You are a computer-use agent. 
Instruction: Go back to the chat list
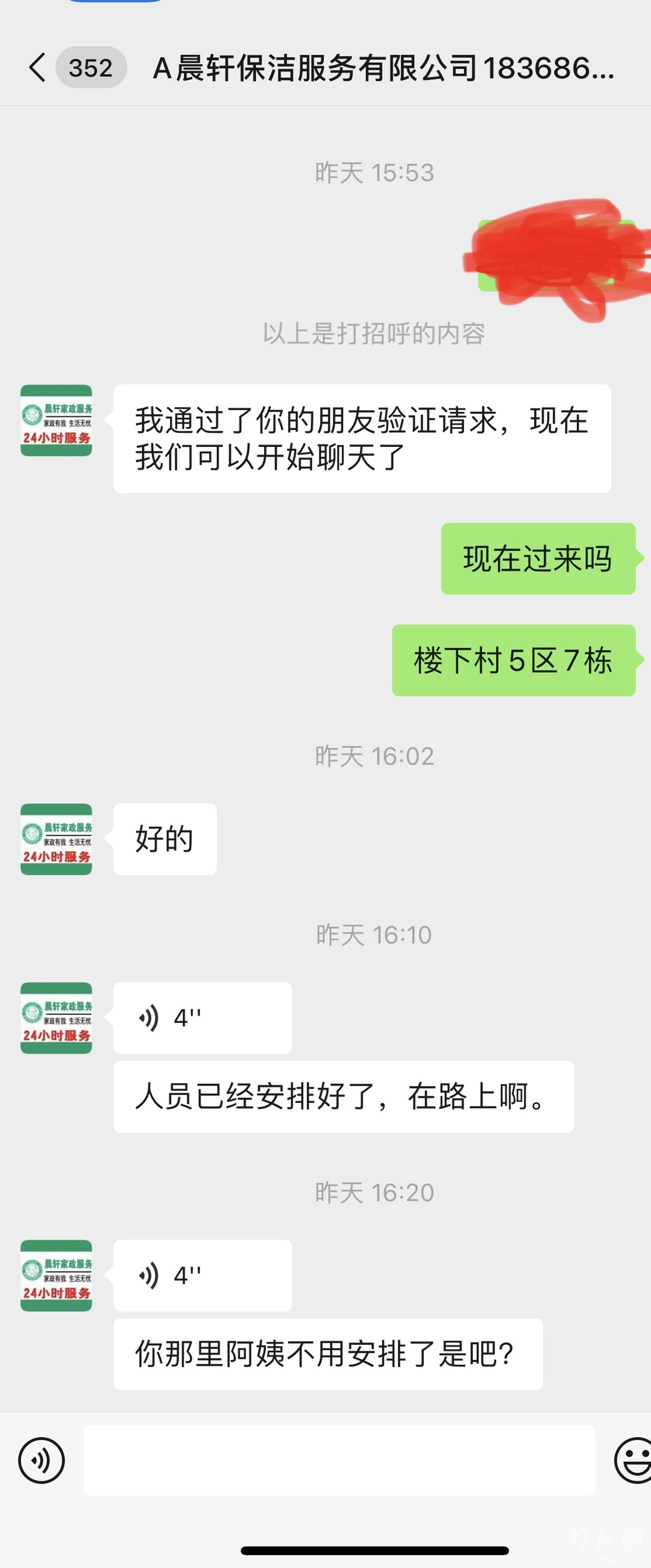pos(38,67)
